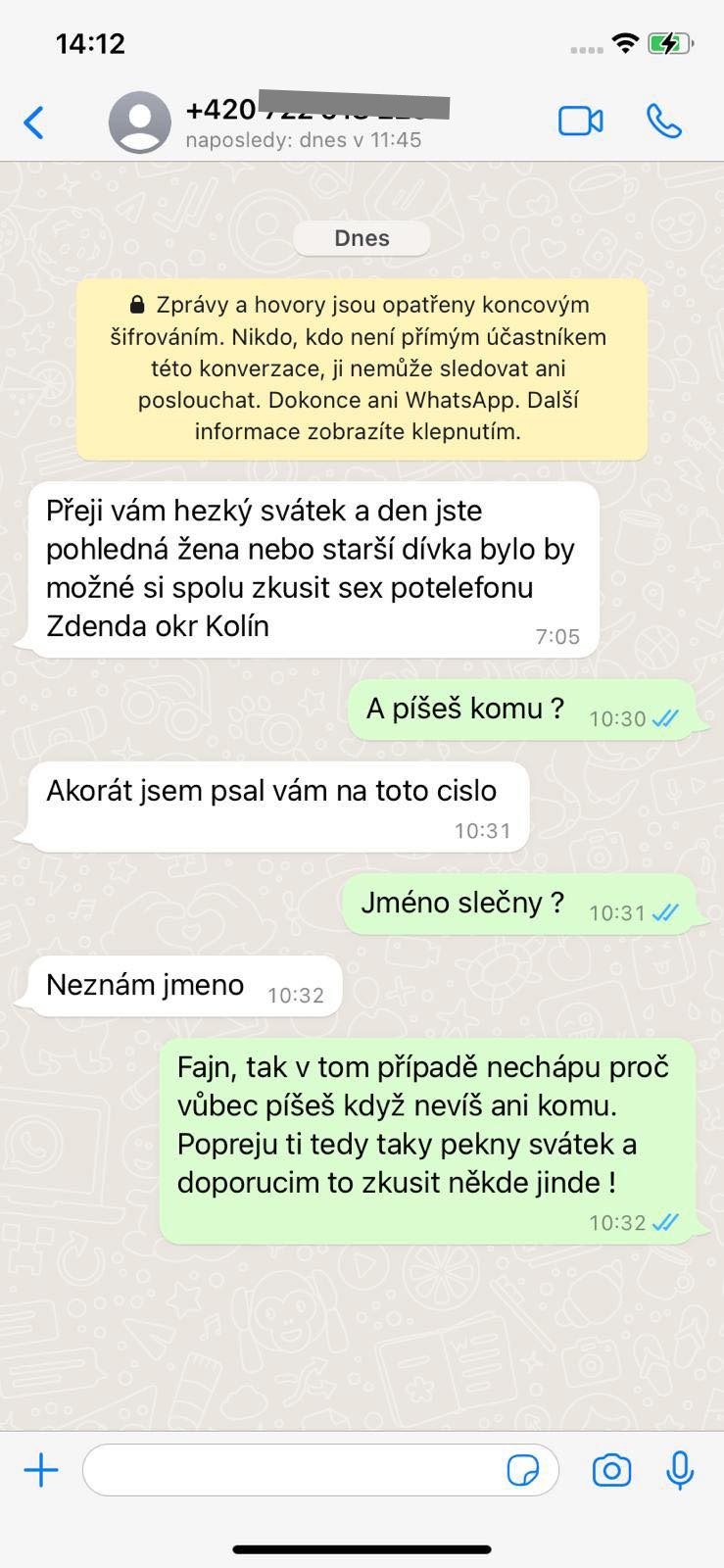Start a video call
Viewport: 724px width, 1568px height.
[x=580, y=122]
